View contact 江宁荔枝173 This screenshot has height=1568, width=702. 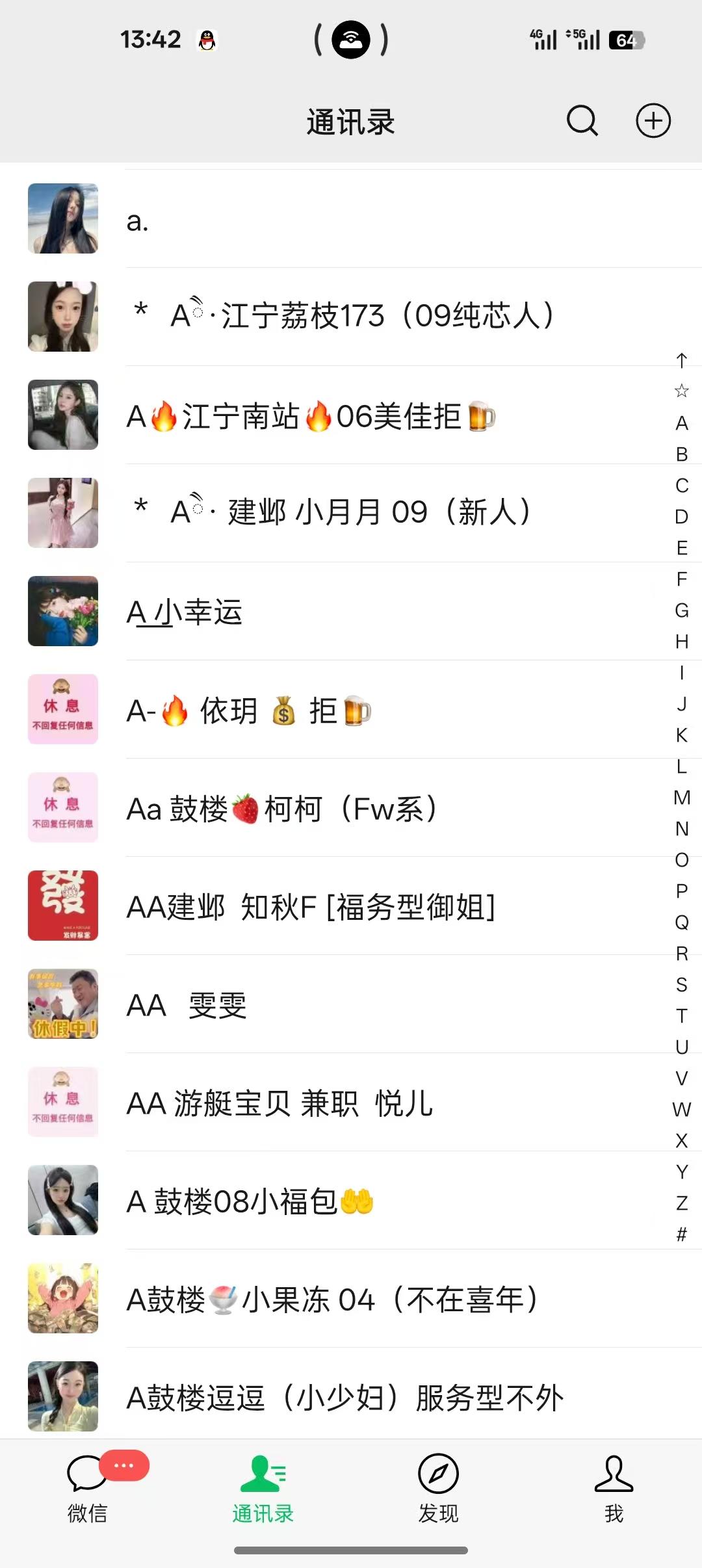[351, 317]
